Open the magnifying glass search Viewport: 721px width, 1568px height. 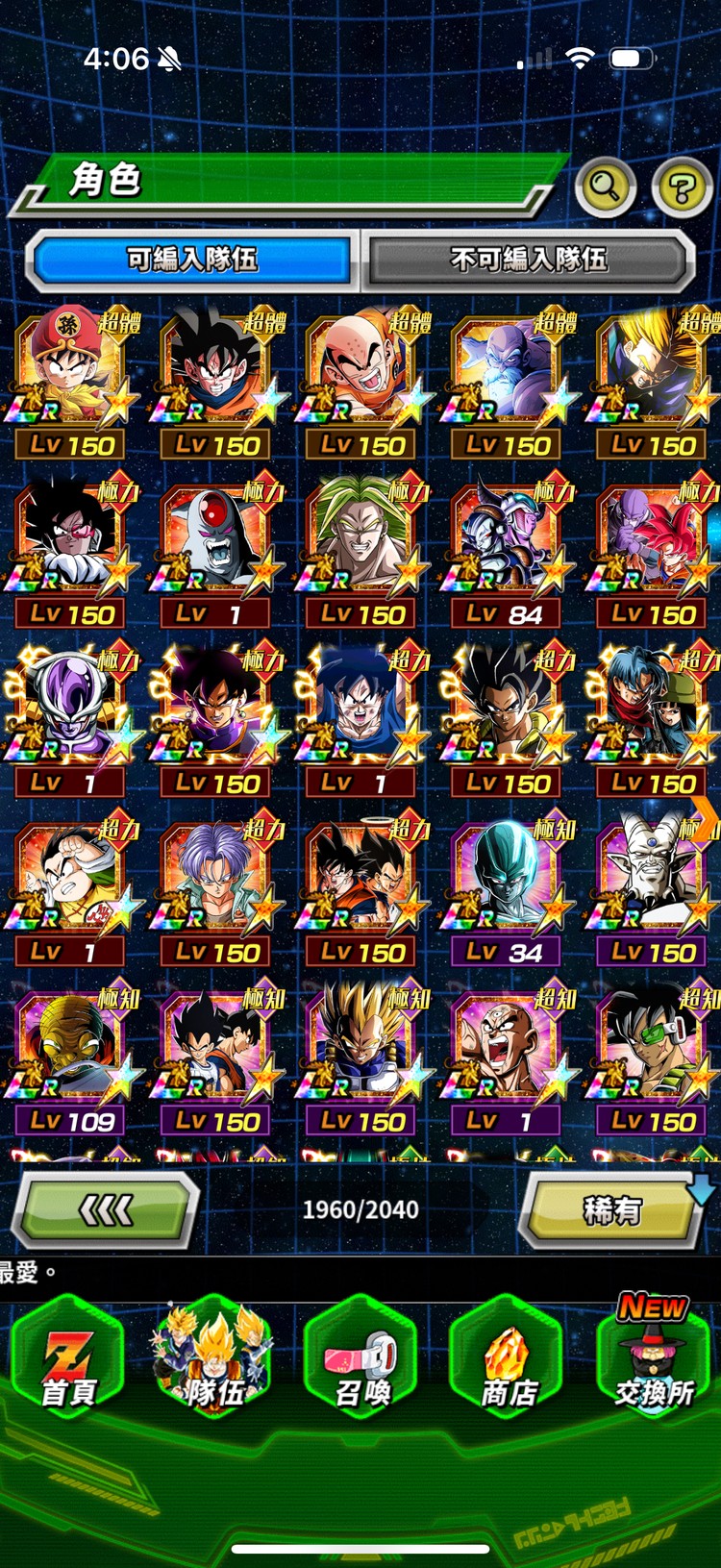tap(605, 186)
